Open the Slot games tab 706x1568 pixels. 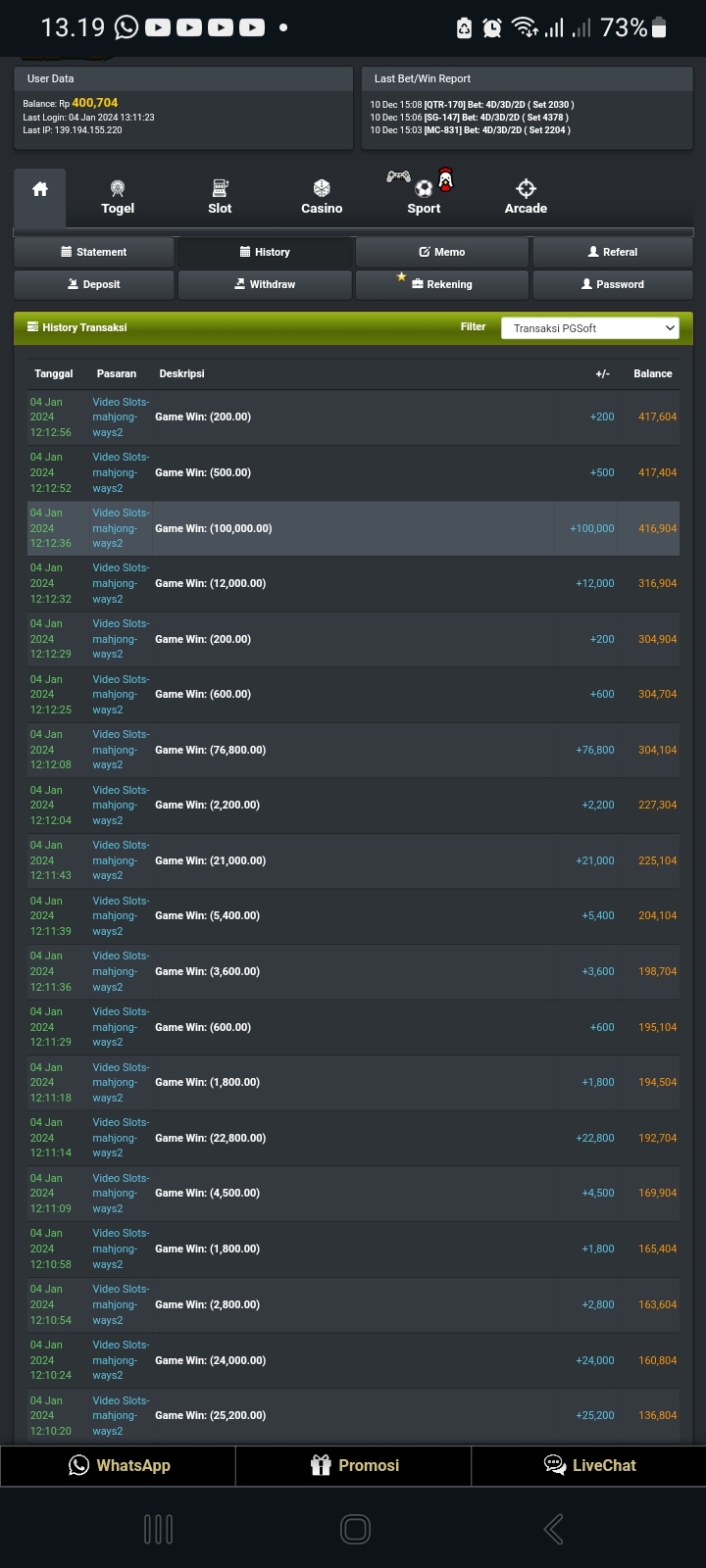pyautogui.click(x=220, y=197)
